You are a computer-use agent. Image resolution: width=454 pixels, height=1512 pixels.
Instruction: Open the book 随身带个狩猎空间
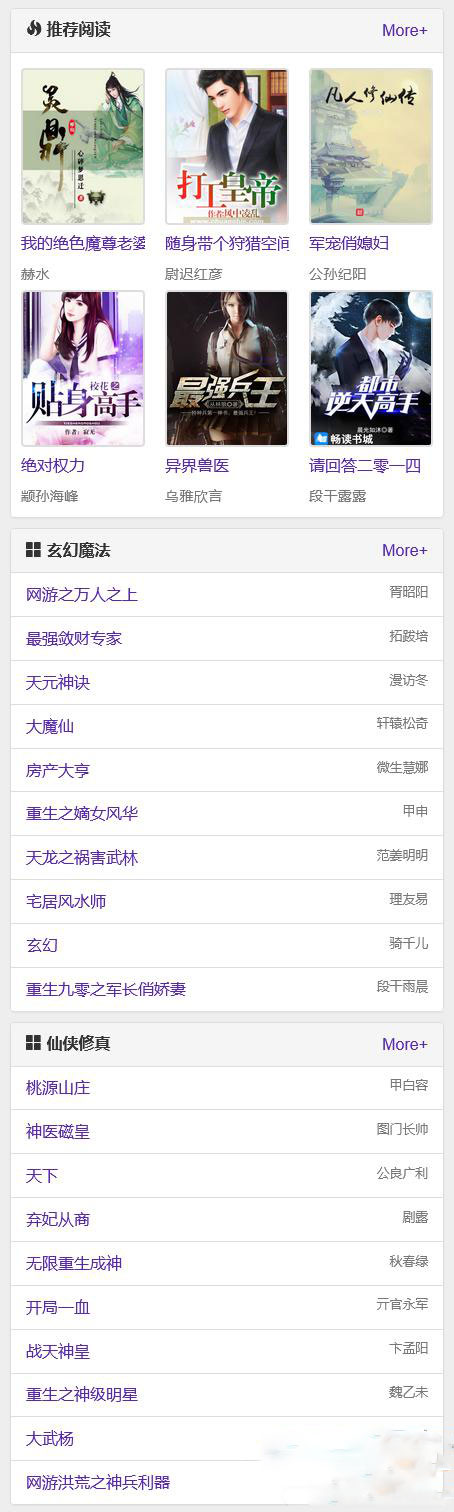click(x=227, y=243)
